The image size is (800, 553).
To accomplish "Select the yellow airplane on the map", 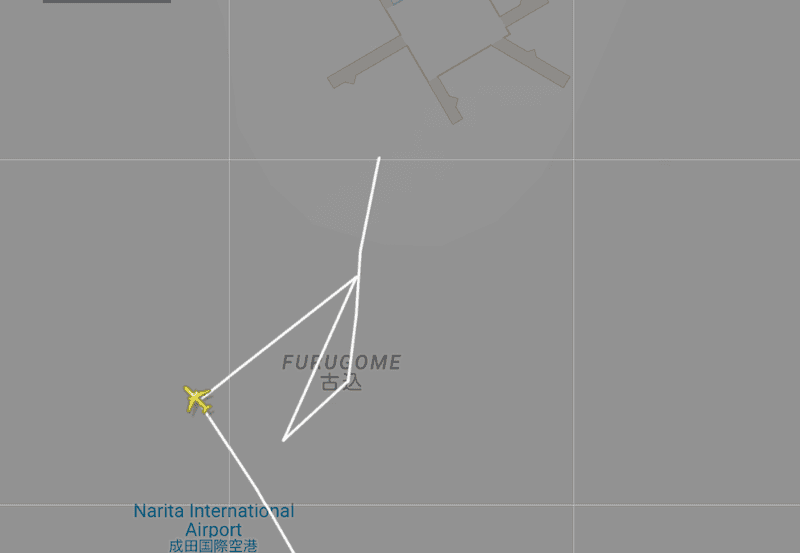I will 197,399.
